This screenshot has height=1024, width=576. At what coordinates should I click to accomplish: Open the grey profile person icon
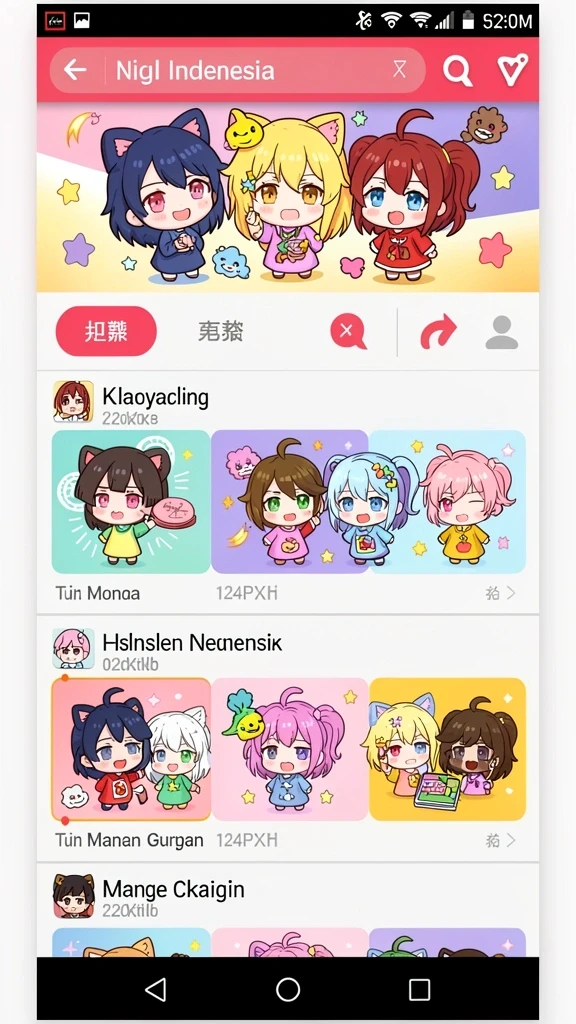[x=502, y=332]
